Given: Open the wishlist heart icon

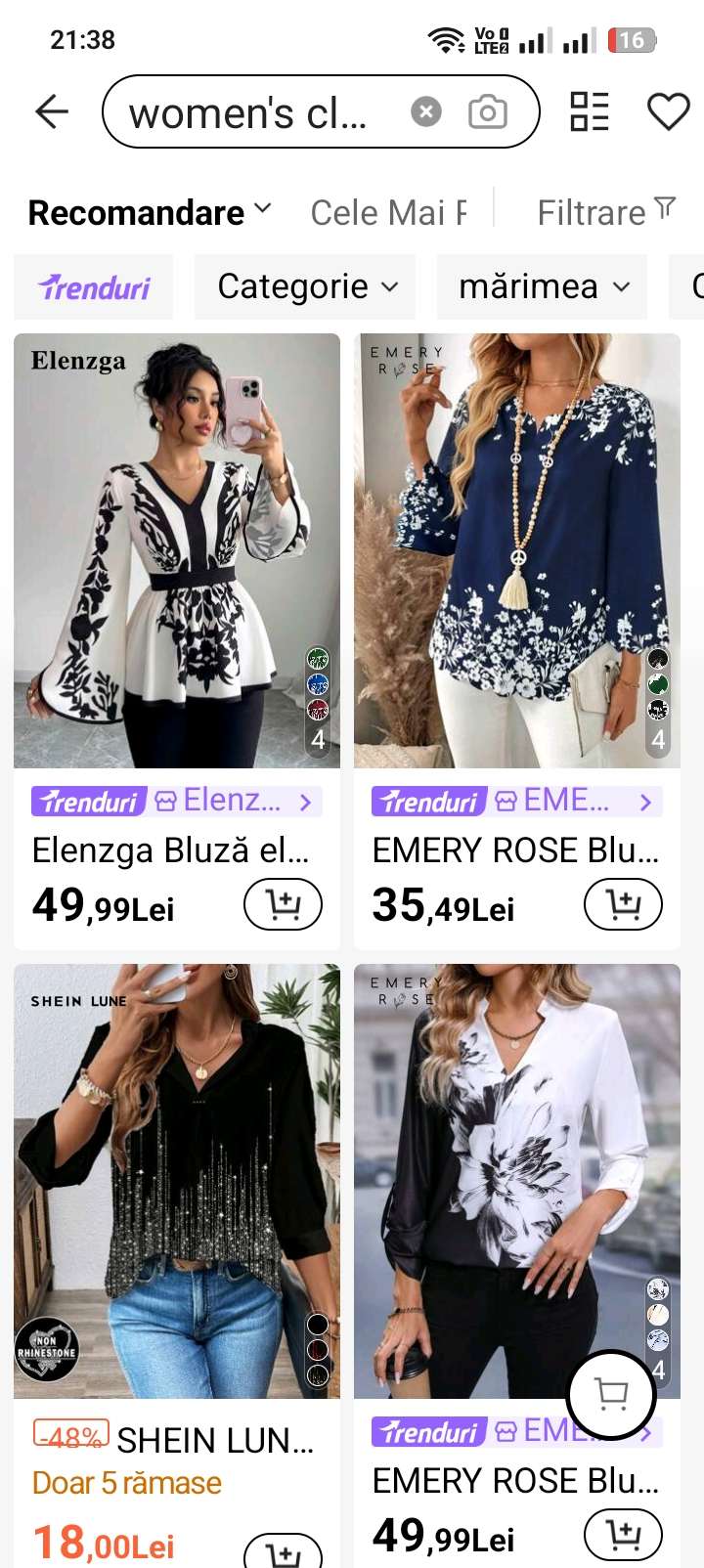Looking at the screenshot, I should [x=669, y=111].
